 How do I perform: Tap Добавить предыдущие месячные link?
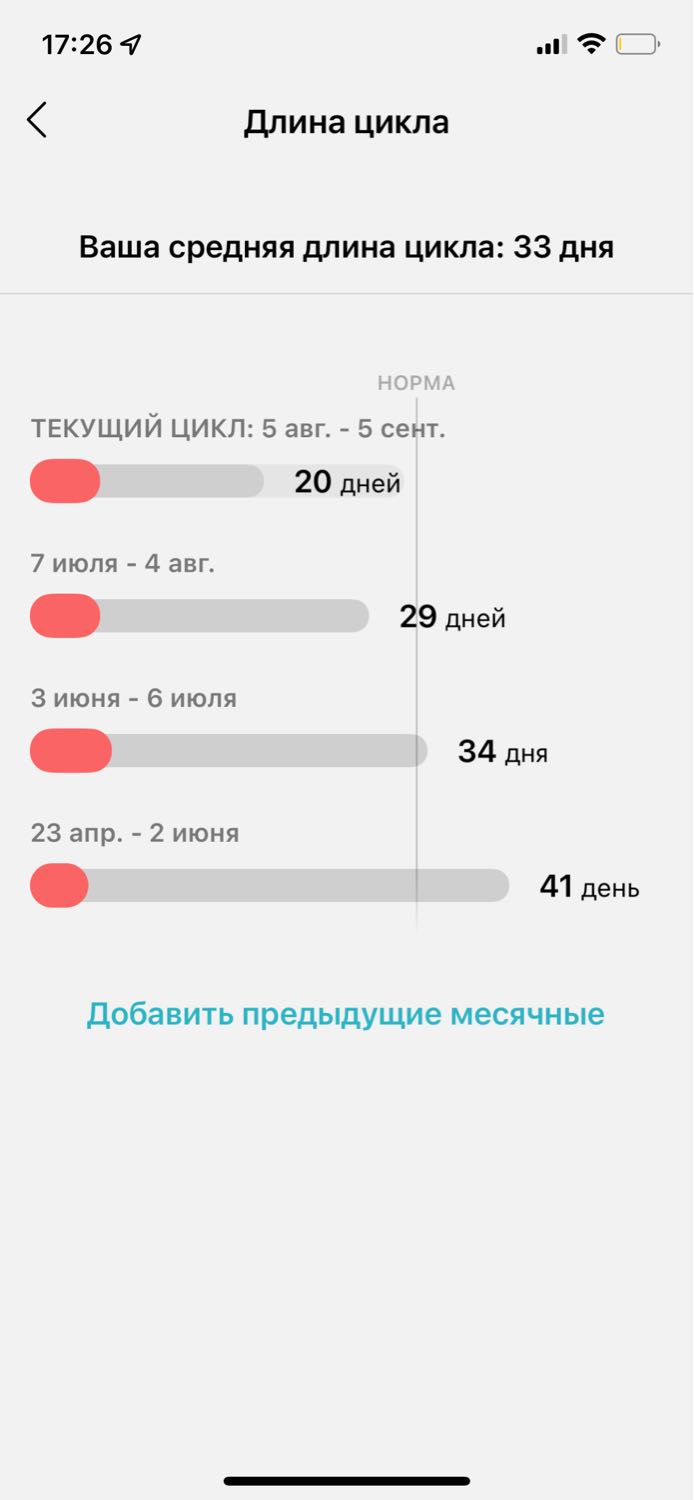[346, 1014]
